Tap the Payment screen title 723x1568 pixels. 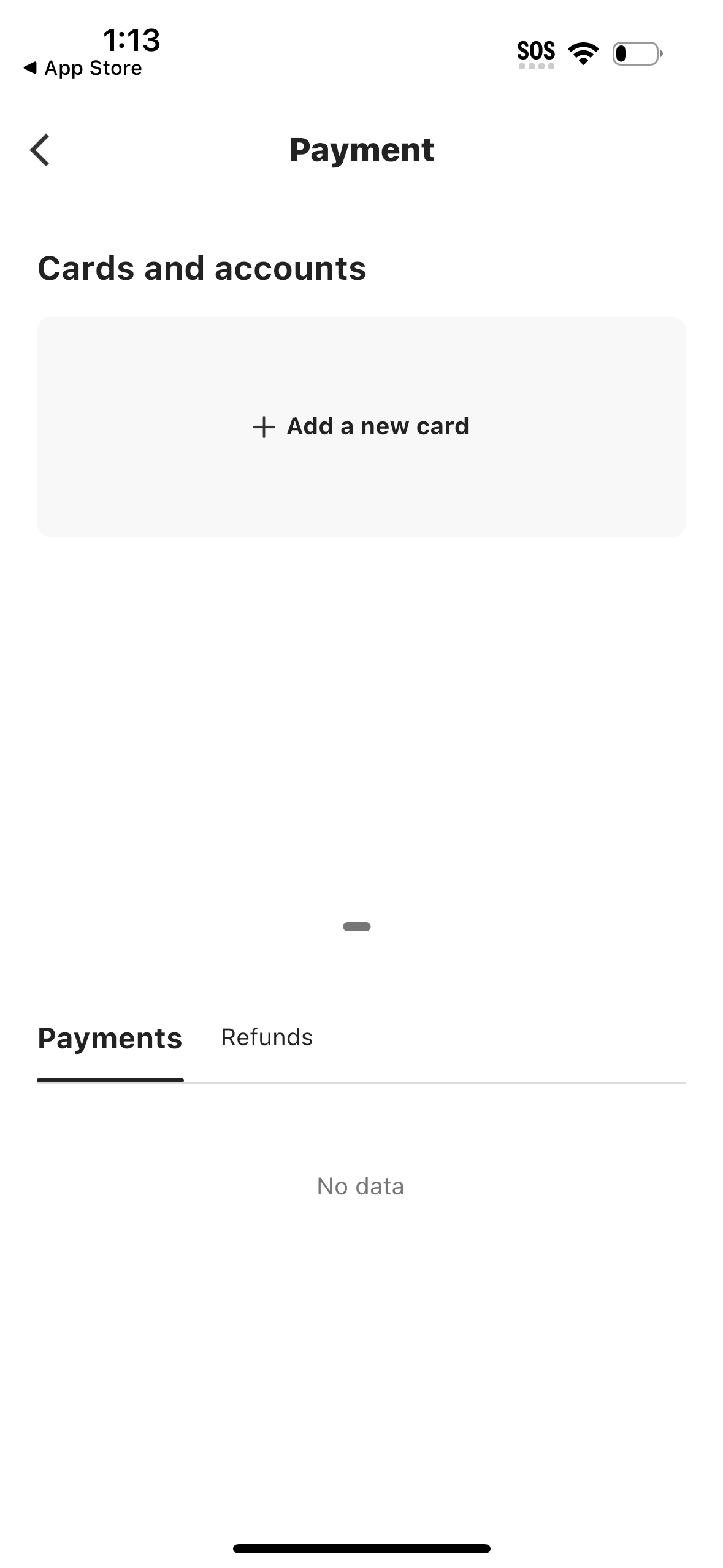(x=361, y=149)
